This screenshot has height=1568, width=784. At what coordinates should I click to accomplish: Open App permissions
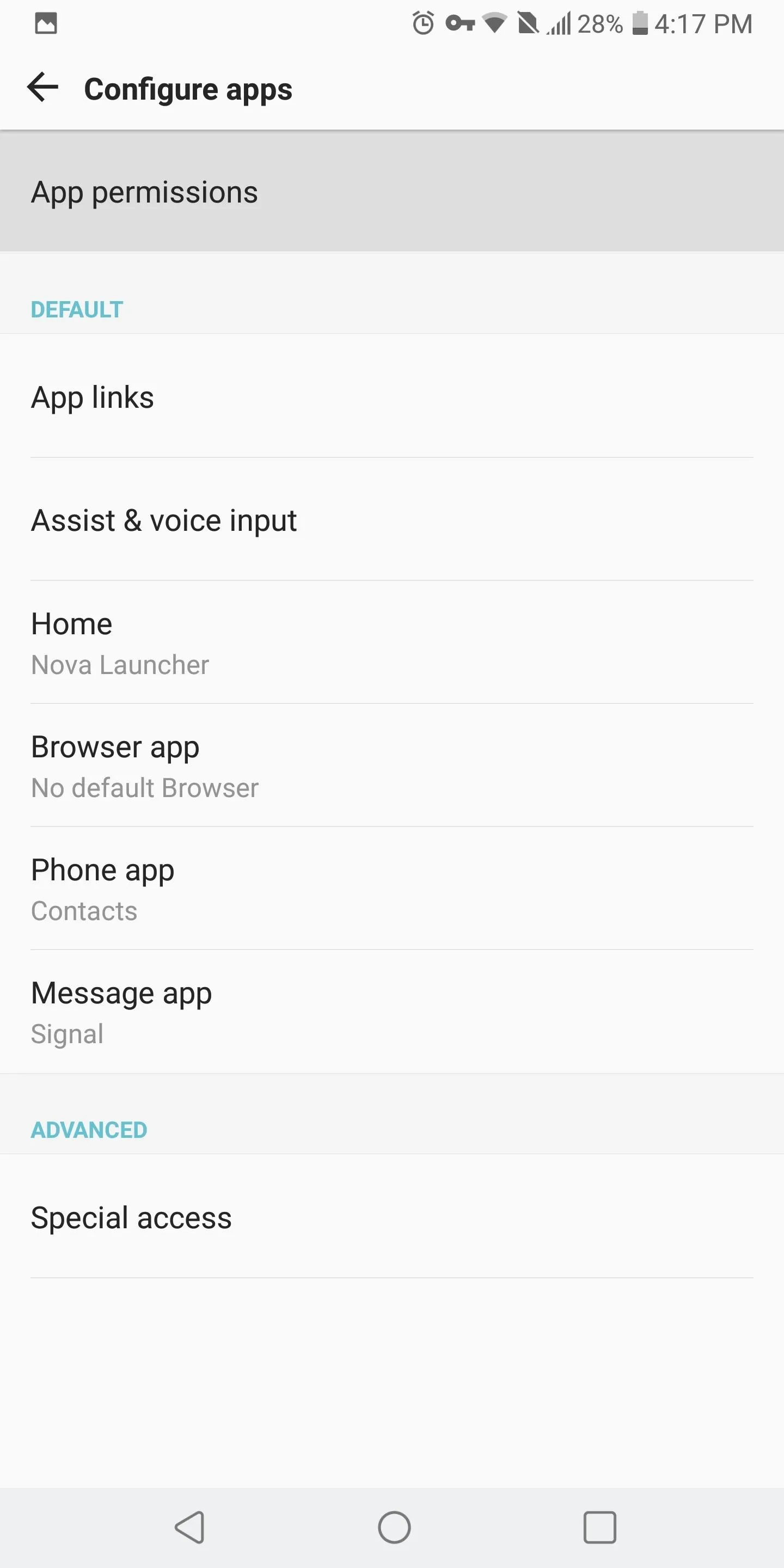[x=392, y=192]
